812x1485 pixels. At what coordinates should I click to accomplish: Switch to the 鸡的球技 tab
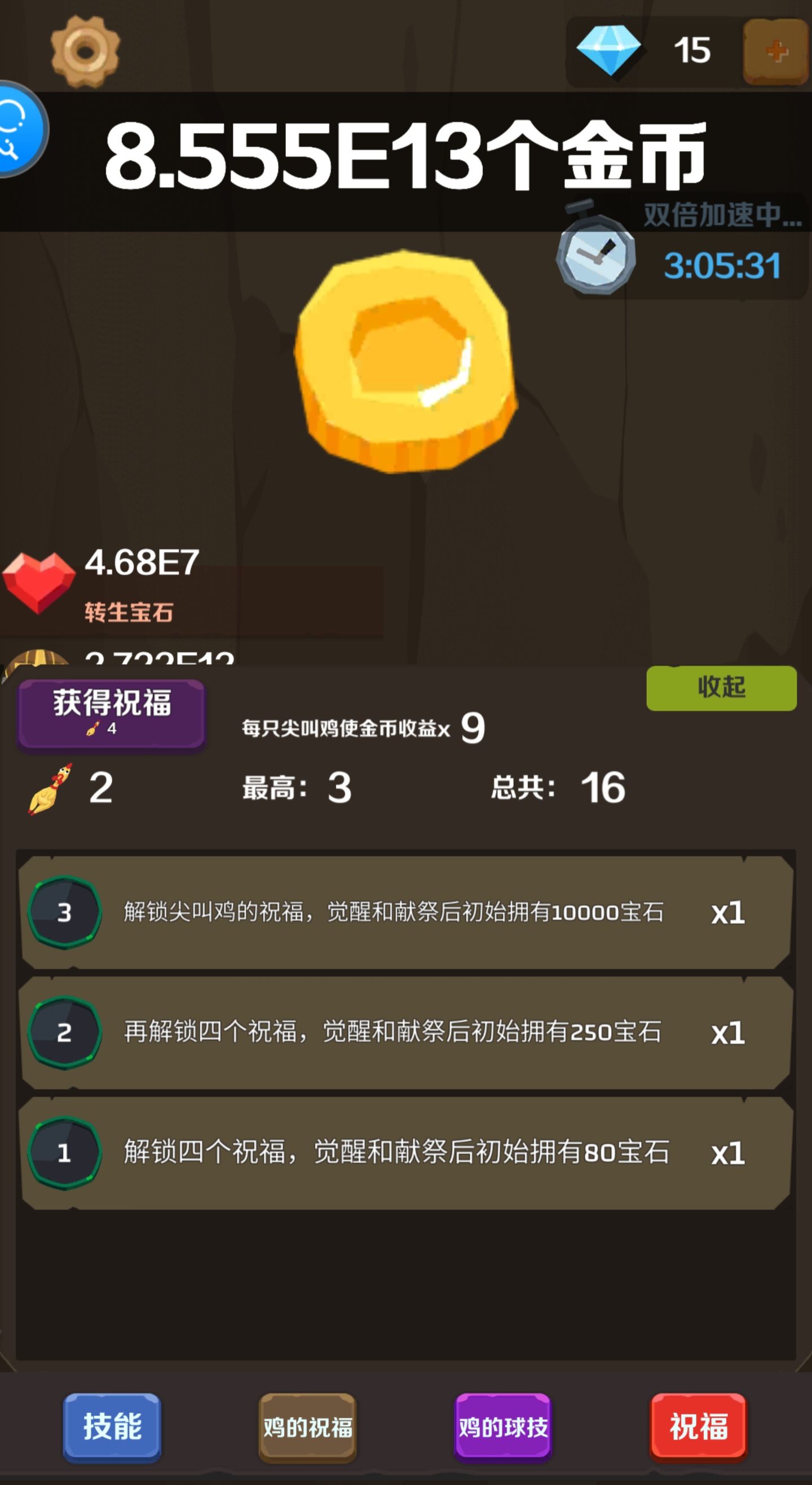tap(503, 1427)
